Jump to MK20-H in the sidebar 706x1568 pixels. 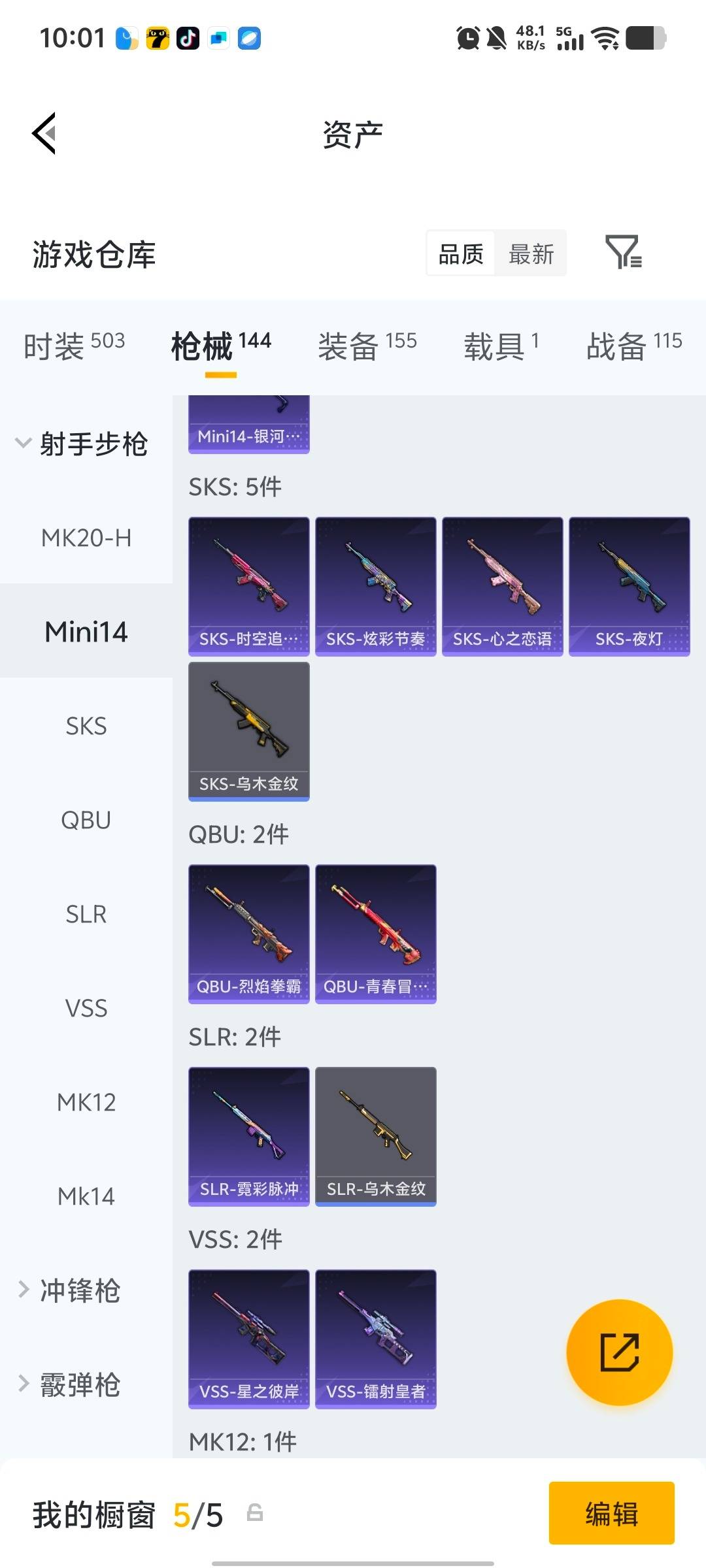[86, 538]
